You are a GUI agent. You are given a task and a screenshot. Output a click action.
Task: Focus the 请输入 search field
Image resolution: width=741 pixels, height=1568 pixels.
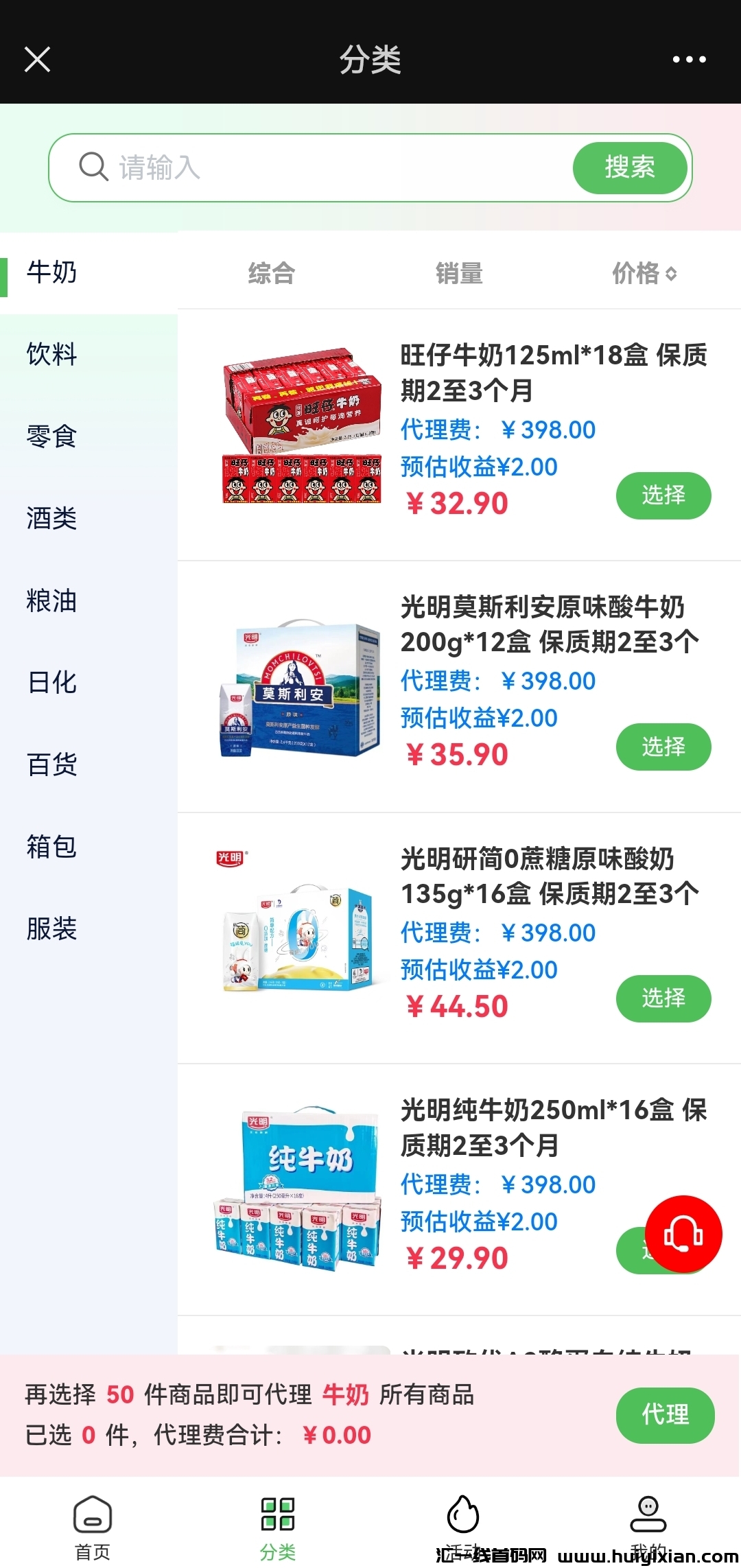(329, 167)
